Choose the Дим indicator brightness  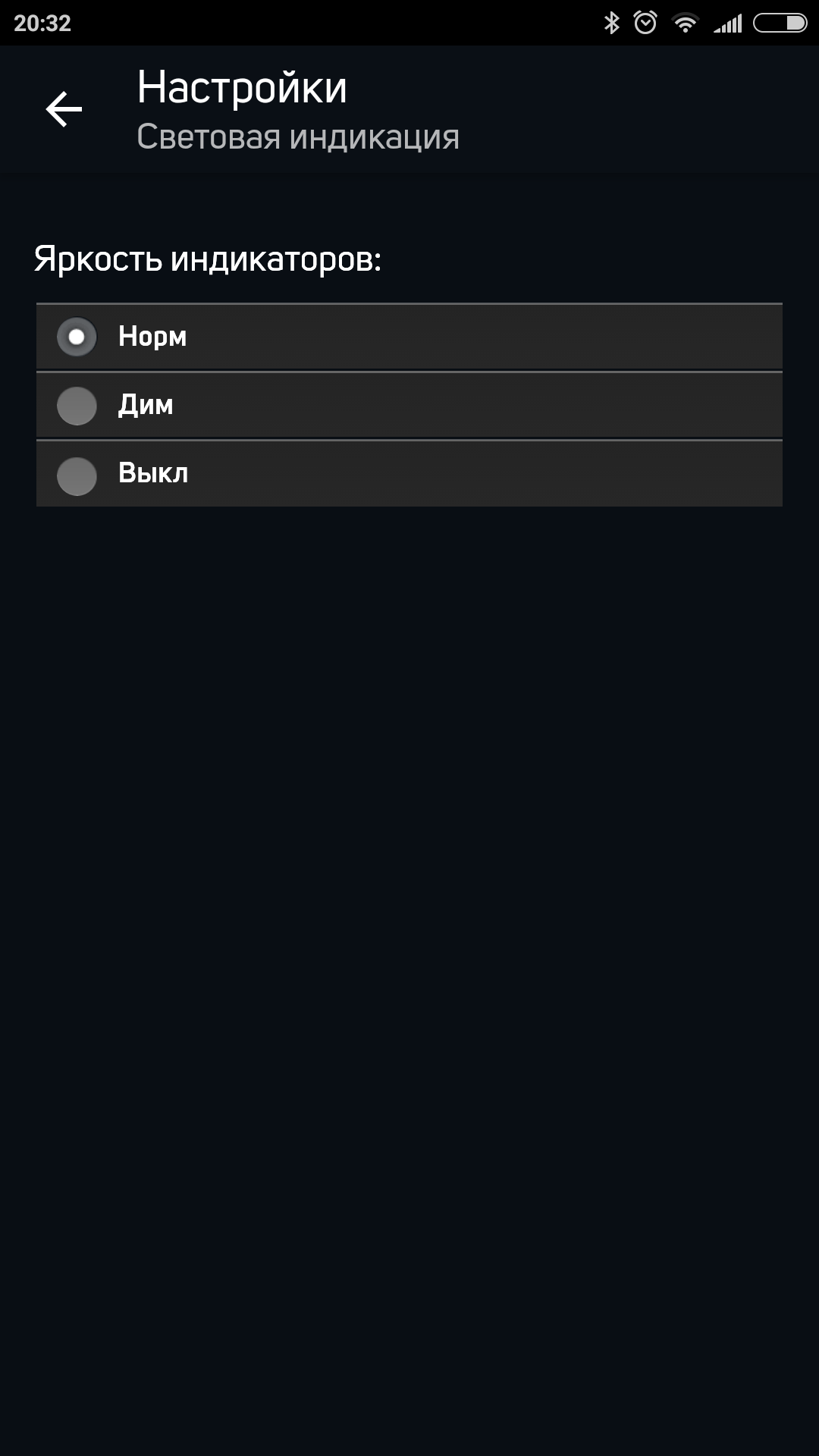pyautogui.click(x=409, y=405)
